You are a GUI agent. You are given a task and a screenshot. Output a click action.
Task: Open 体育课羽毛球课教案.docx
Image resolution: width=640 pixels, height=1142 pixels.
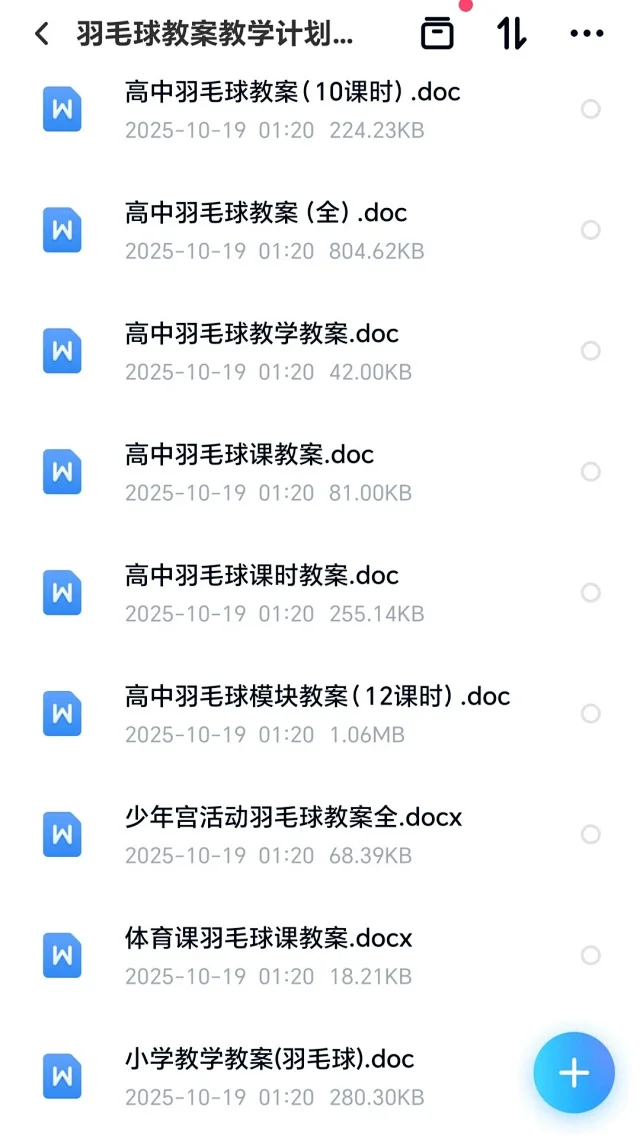click(x=268, y=939)
